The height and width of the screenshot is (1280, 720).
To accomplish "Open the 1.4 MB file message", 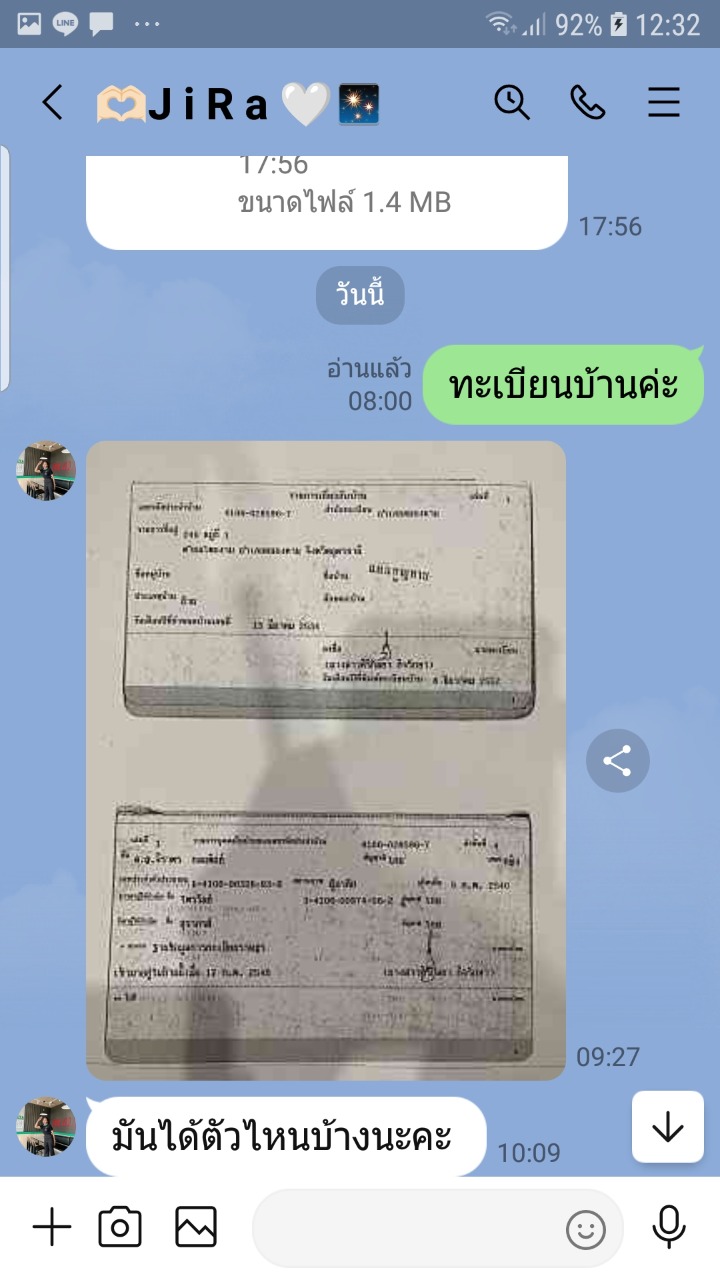I will (x=326, y=200).
